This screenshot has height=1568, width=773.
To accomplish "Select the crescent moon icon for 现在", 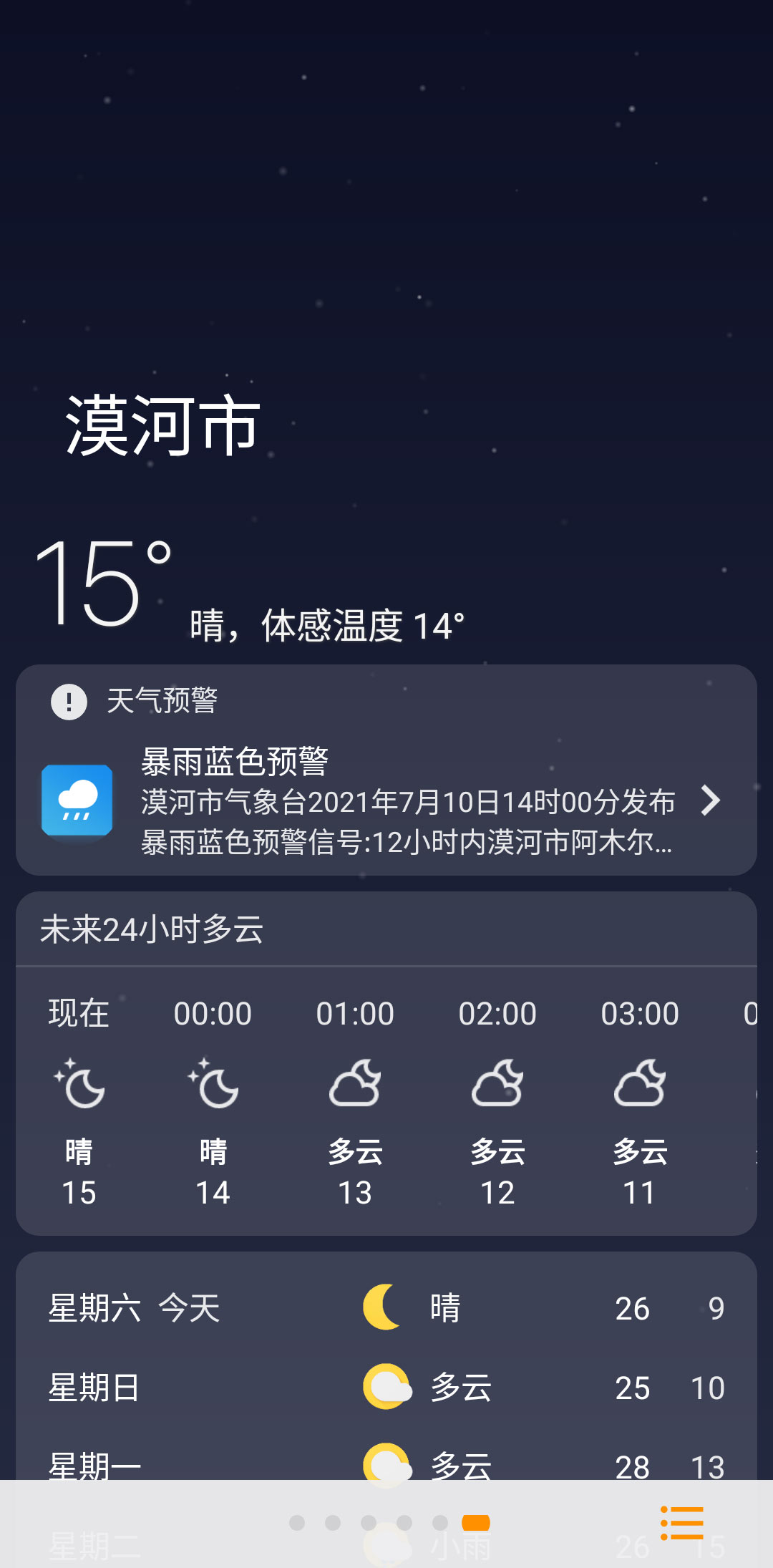I will (x=79, y=1085).
